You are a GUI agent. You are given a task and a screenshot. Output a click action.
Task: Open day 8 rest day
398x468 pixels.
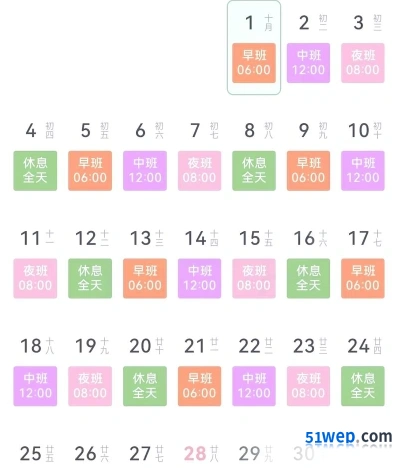[x=254, y=156]
